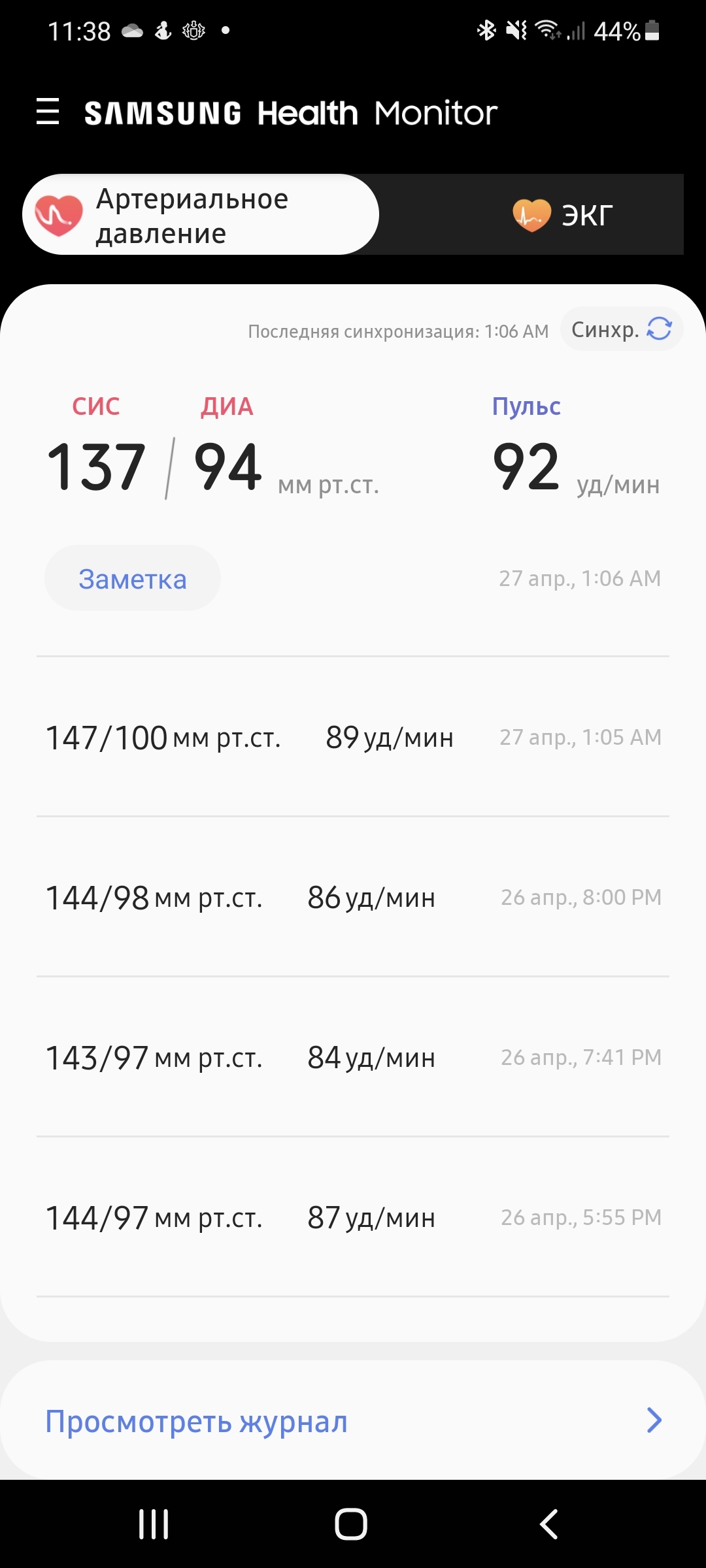Select the Артериальное давление tab
The width and height of the screenshot is (706, 1568).
(200, 215)
